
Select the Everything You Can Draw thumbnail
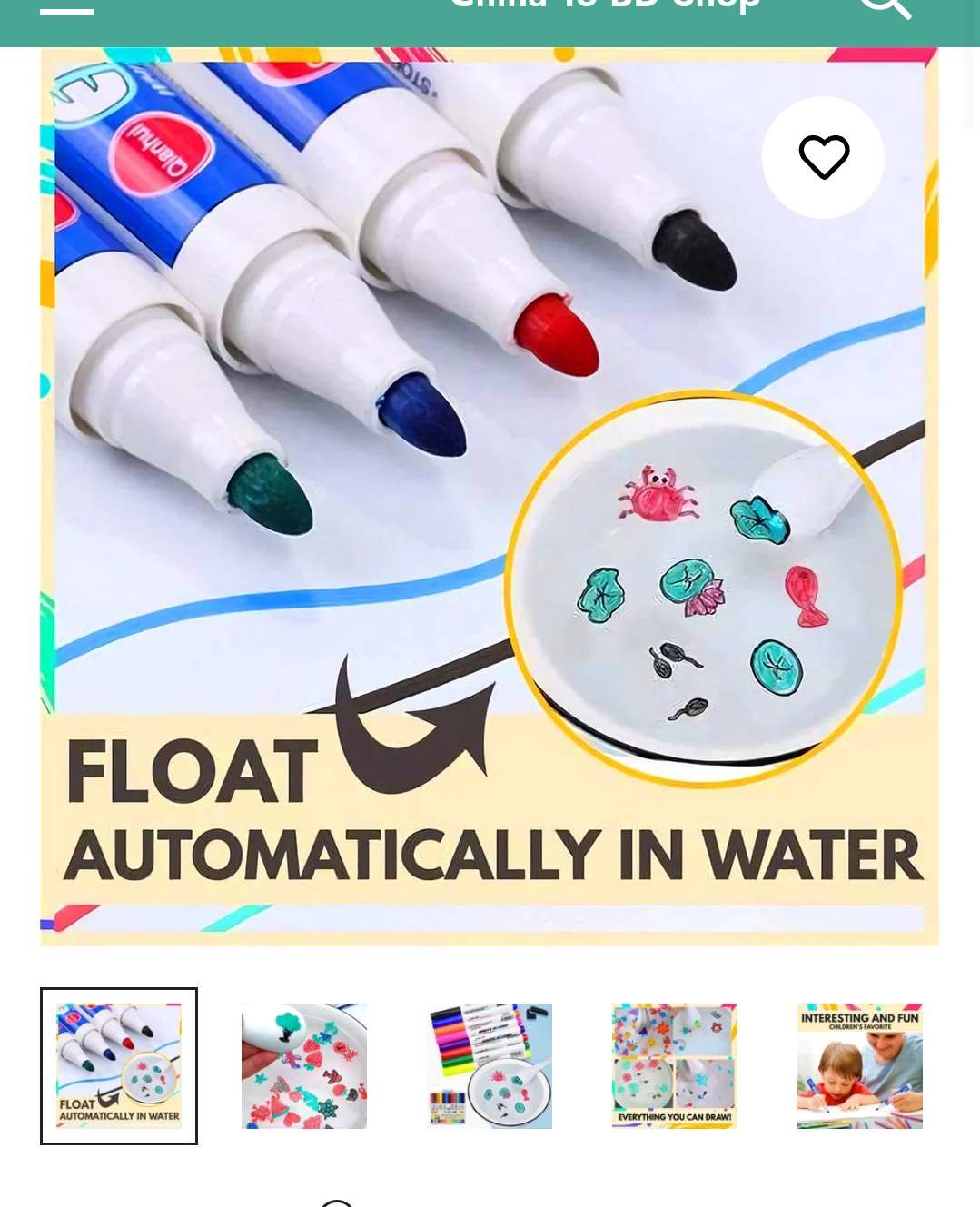click(x=675, y=1065)
